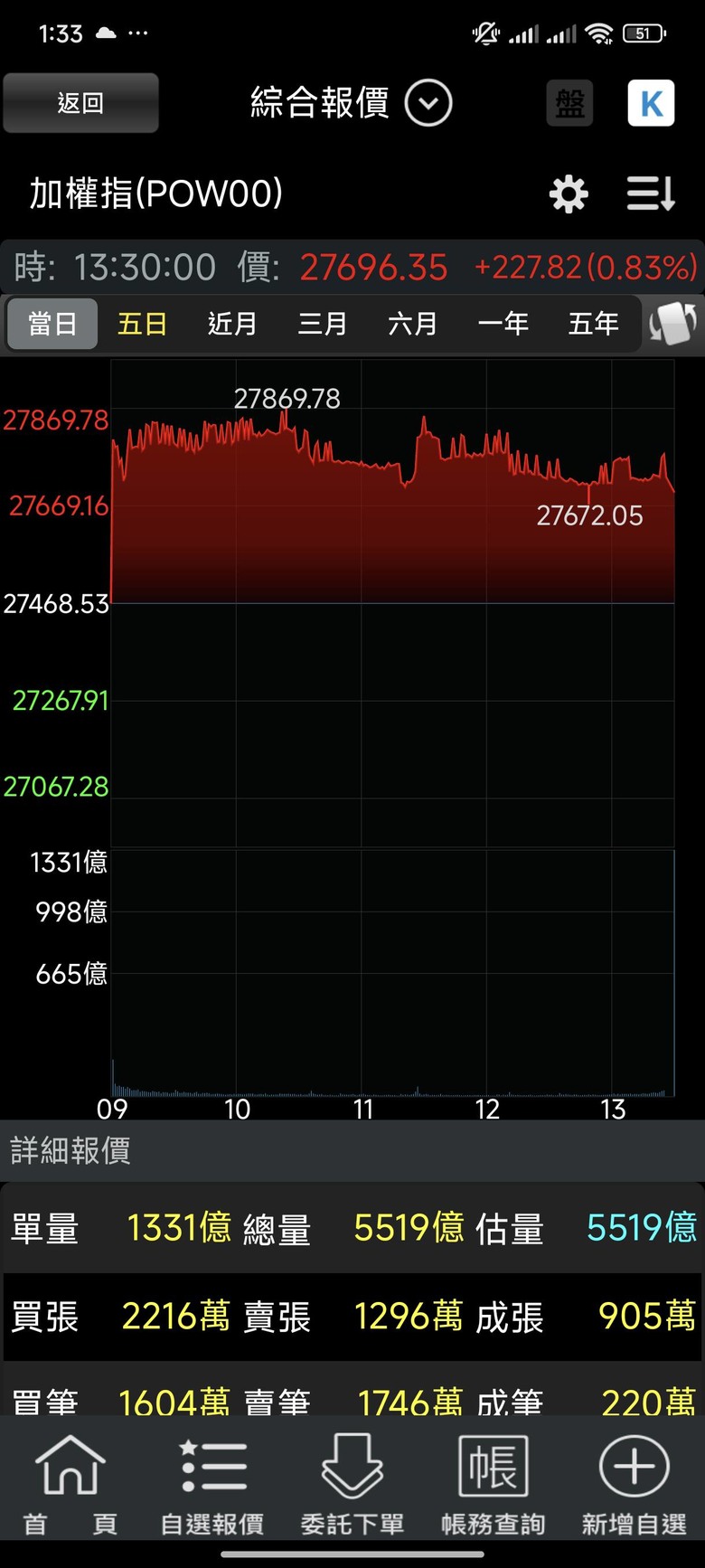705x1568 pixels.
Task: Open the settings gear icon
Action: (569, 194)
